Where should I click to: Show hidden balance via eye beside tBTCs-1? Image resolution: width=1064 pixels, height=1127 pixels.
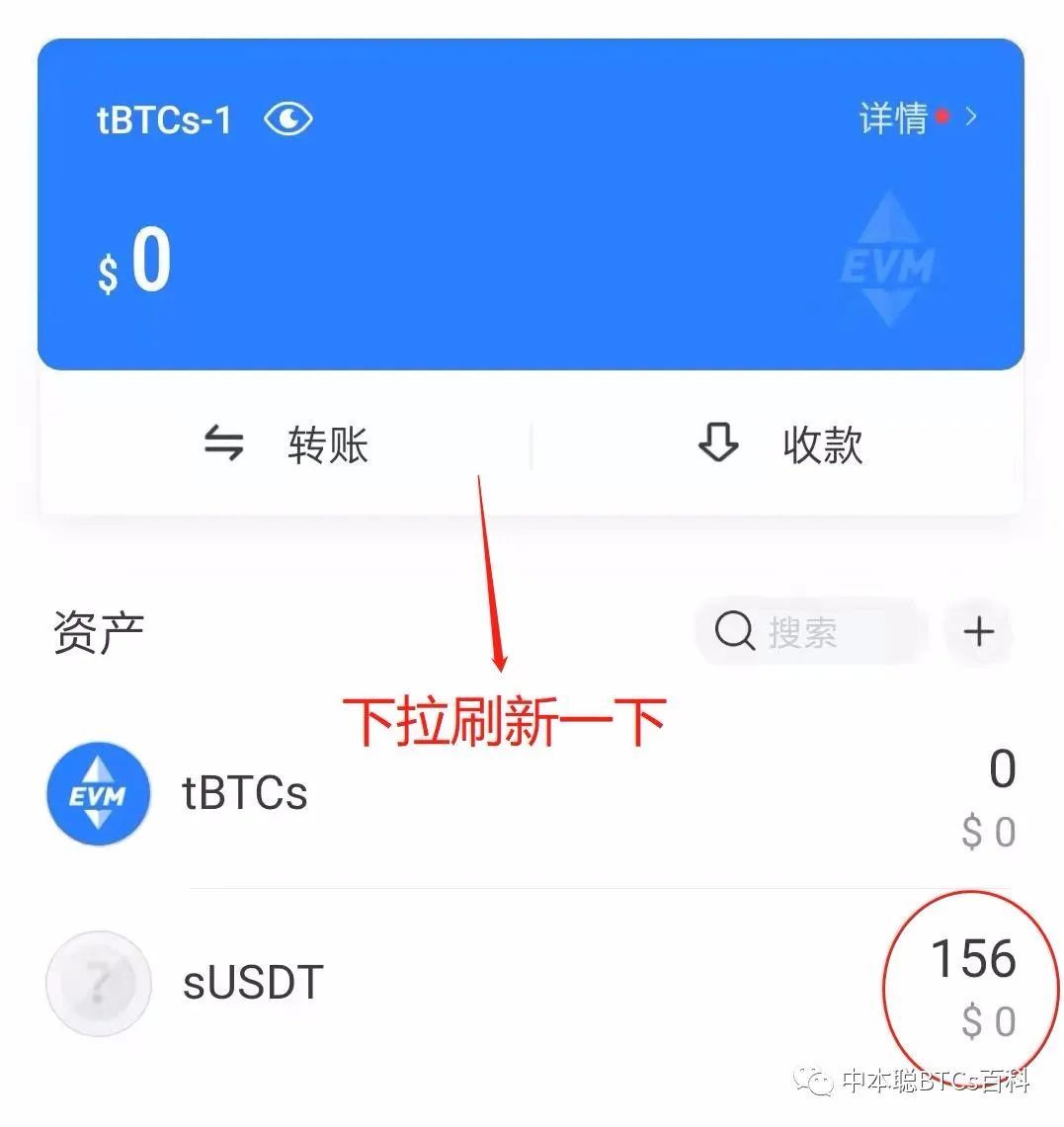(x=287, y=120)
